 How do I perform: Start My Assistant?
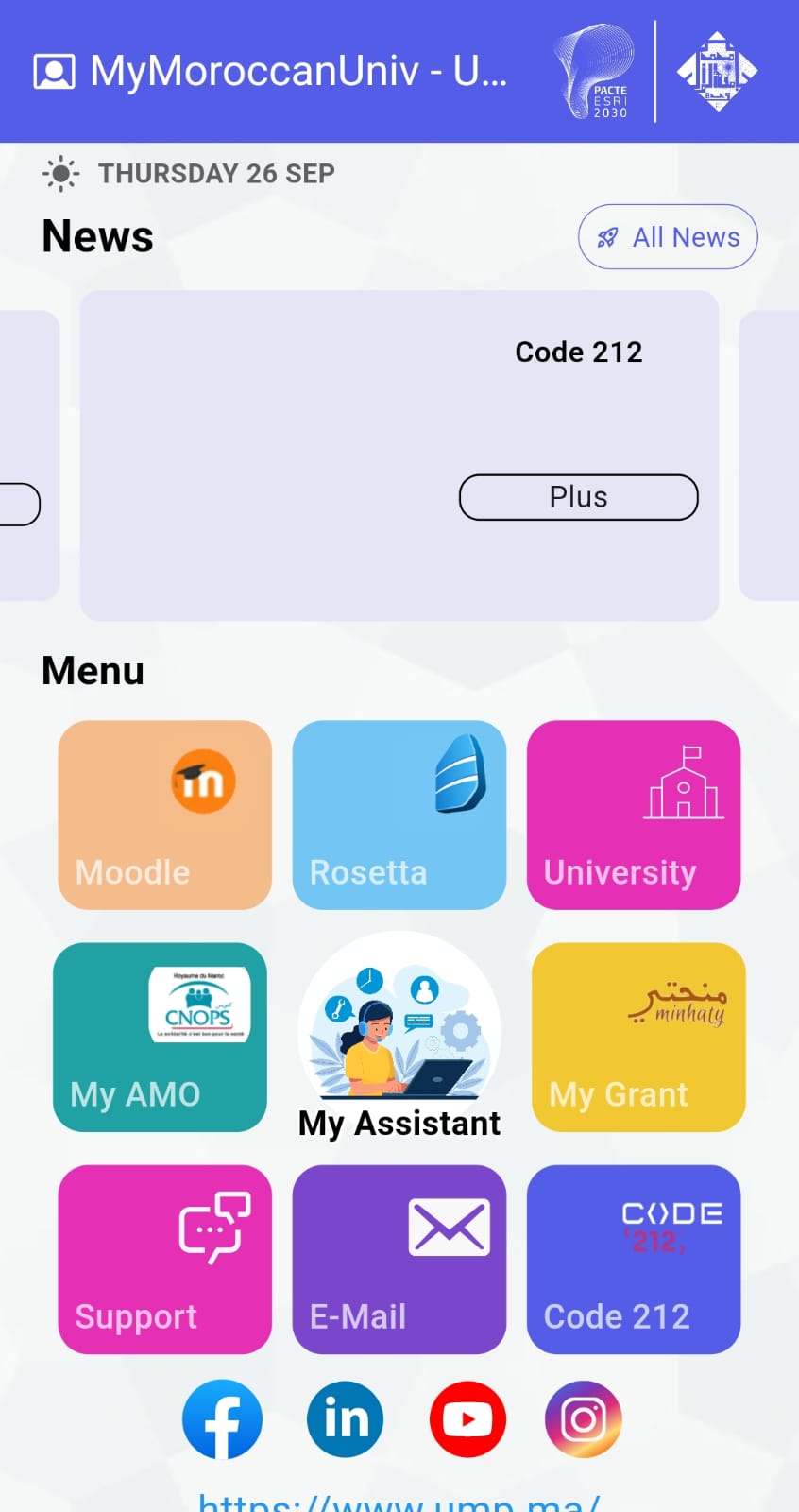399,1037
